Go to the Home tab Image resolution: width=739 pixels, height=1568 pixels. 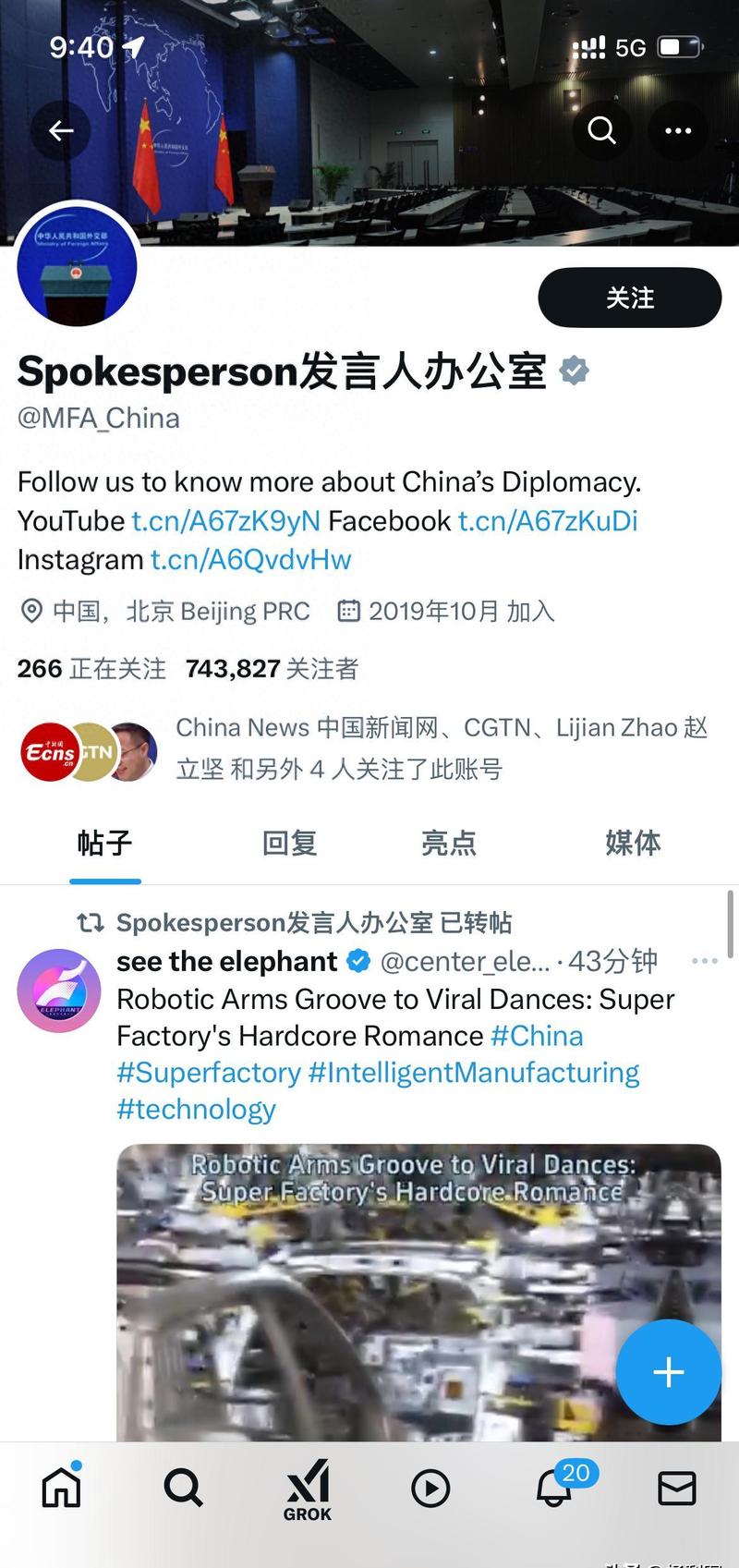tap(62, 1488)
